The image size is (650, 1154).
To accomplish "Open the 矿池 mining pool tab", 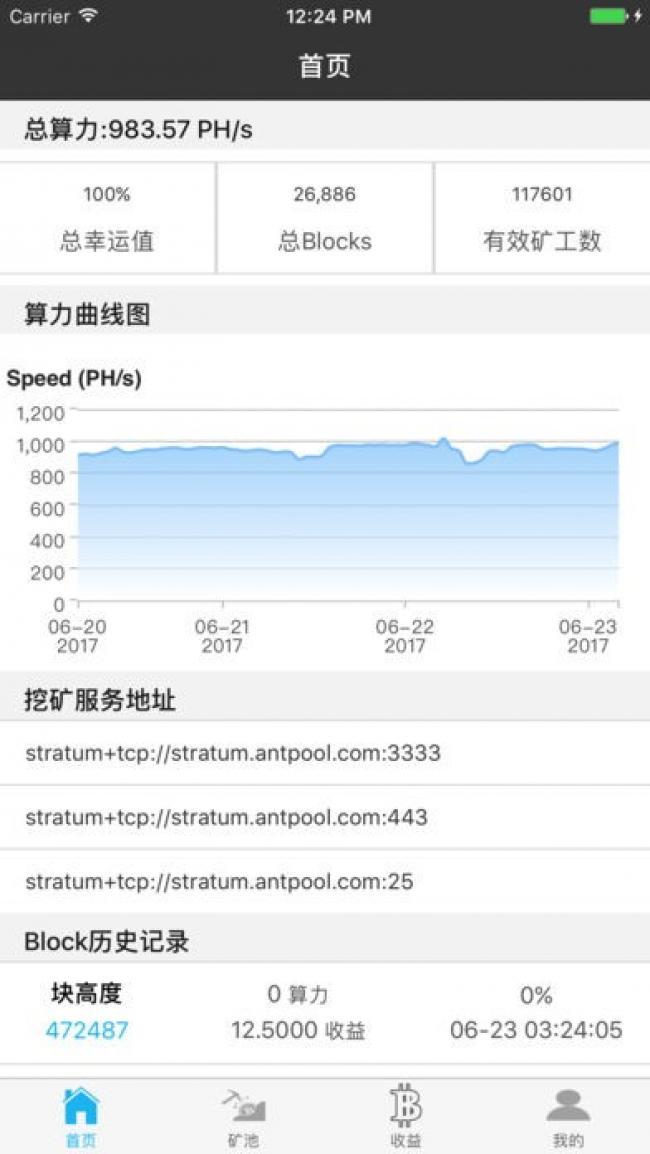I will pyautogui.click(x=244, y=1116).
